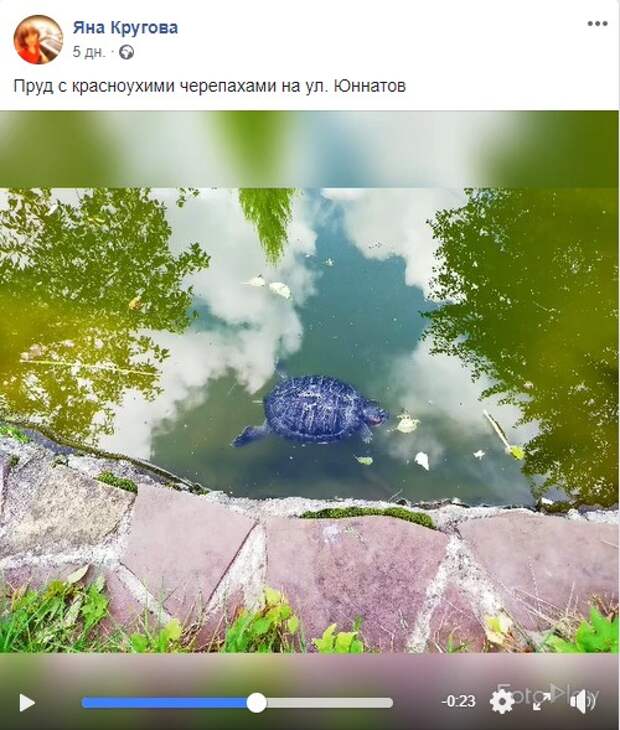Mute the video sound
This screenshot has width=620, height=730.
pyautogui.click(x=581, y=701)
